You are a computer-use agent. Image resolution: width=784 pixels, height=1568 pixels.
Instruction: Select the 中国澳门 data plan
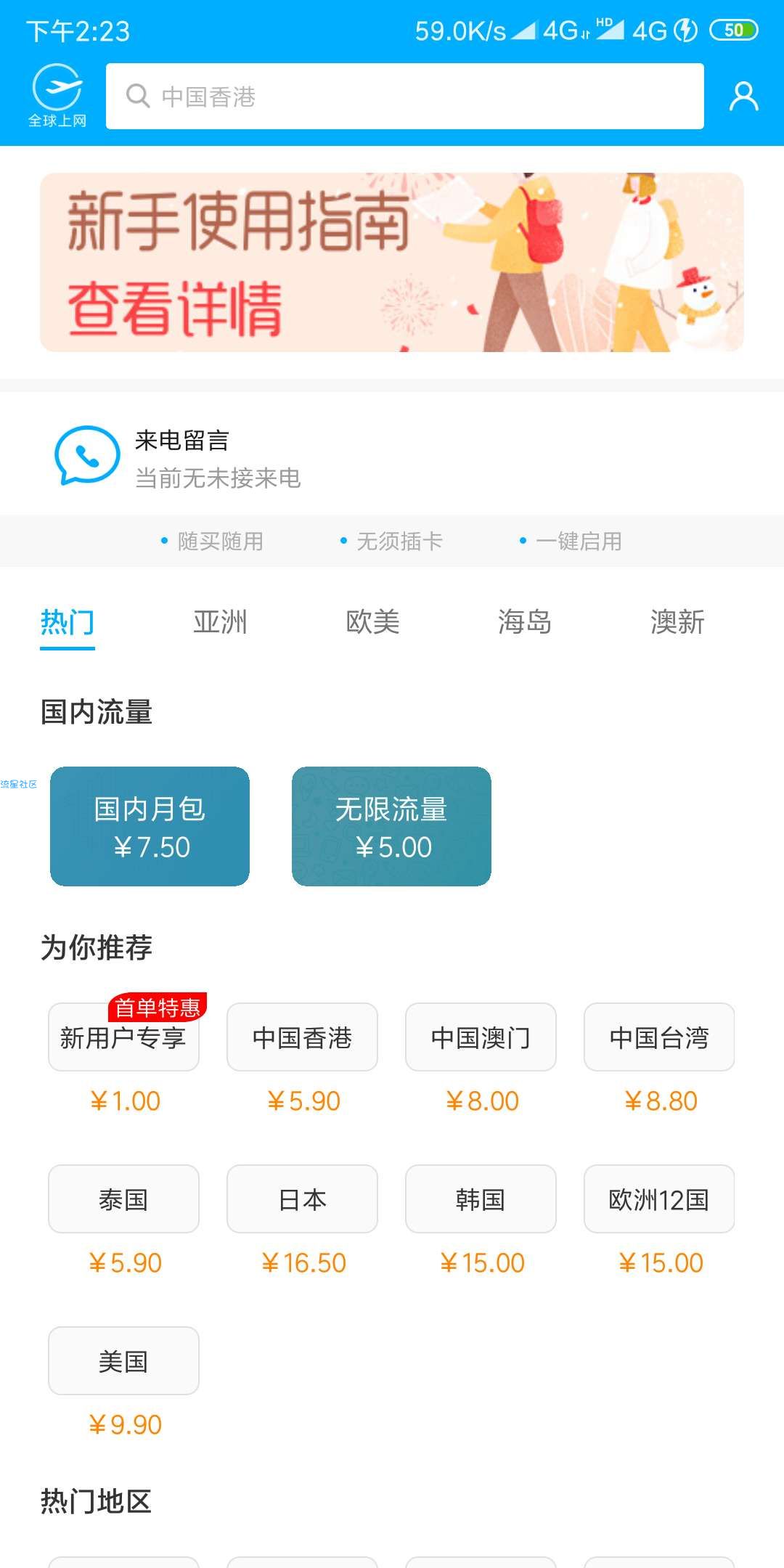[481, 1037]
